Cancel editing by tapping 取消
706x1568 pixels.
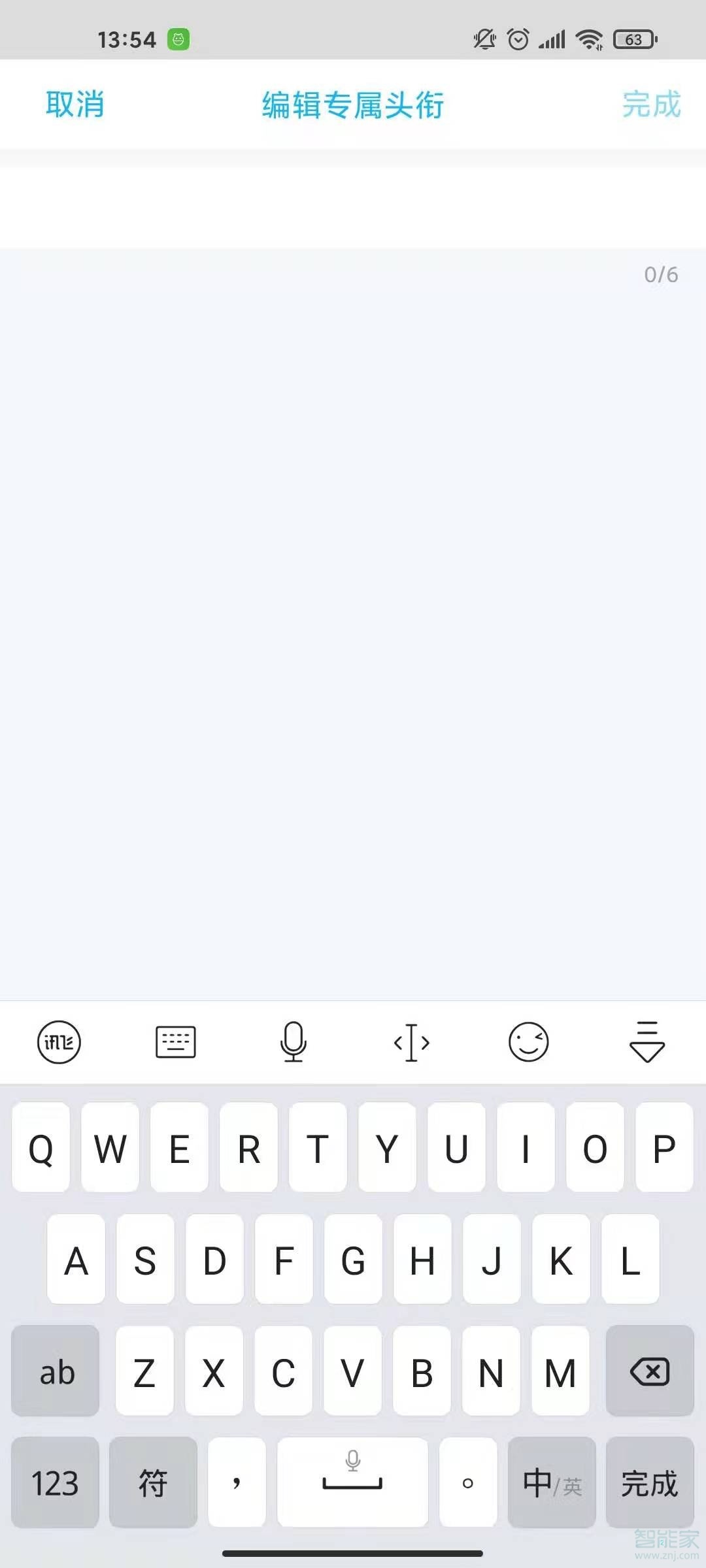[75, 105]
